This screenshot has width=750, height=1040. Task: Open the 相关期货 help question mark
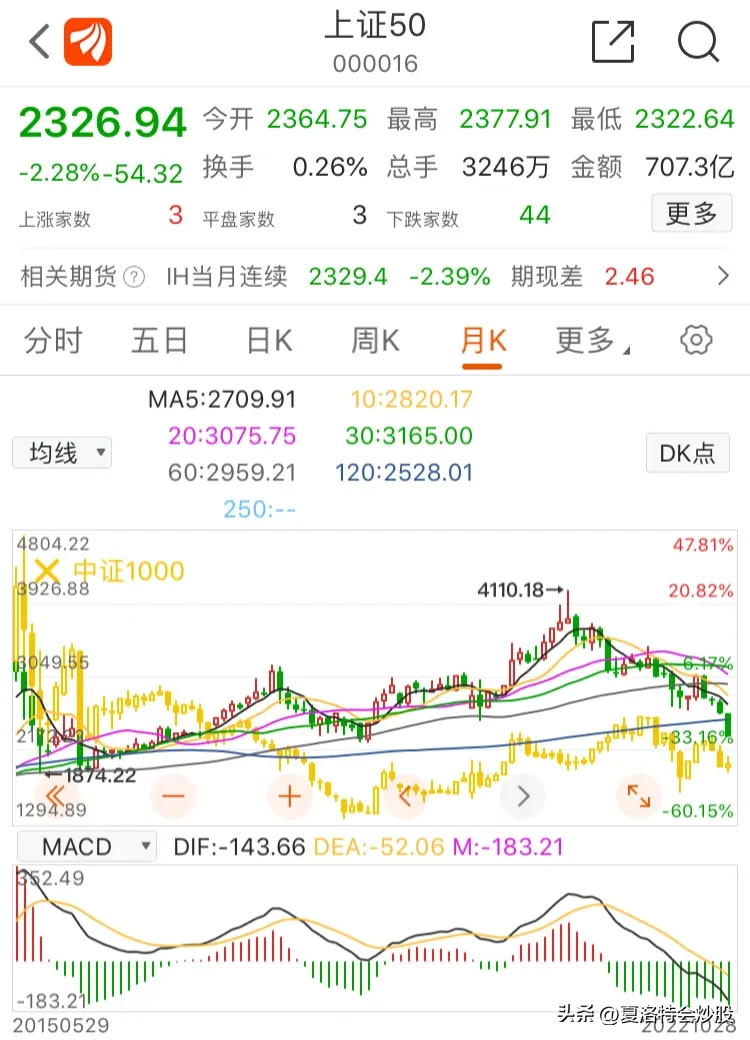pos(134,277)
